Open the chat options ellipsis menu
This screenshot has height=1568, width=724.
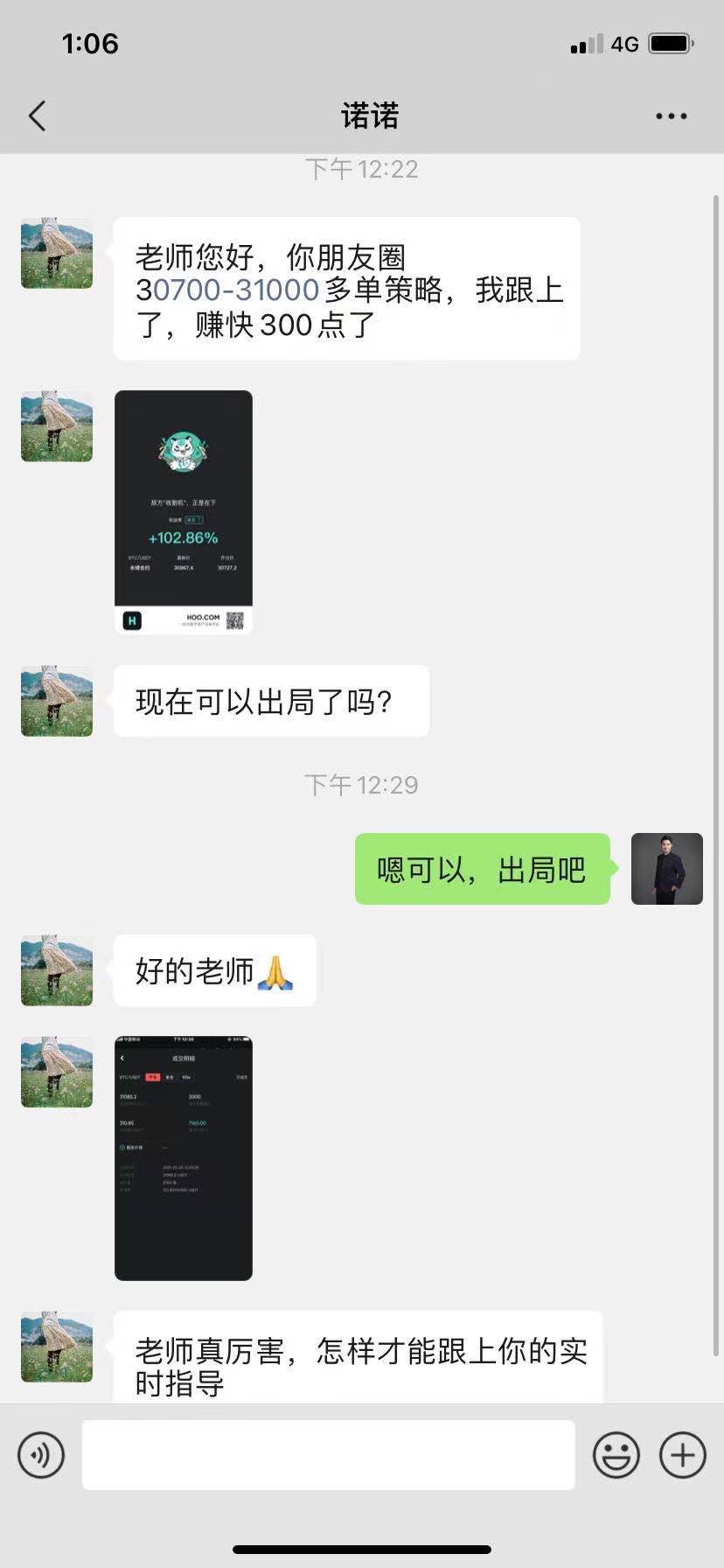click(x=672, y=115)
